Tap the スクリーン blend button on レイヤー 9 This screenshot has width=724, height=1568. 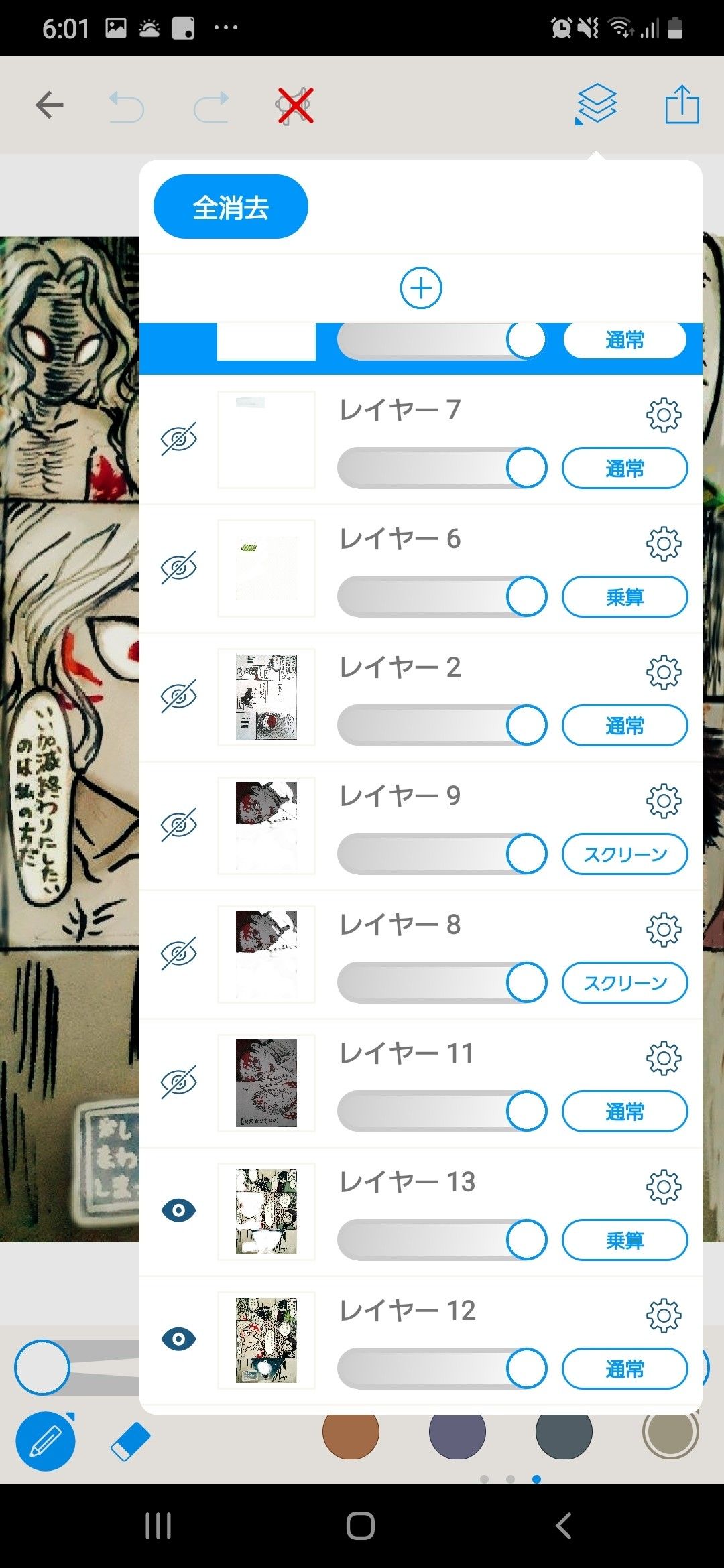tap(624, 854)
